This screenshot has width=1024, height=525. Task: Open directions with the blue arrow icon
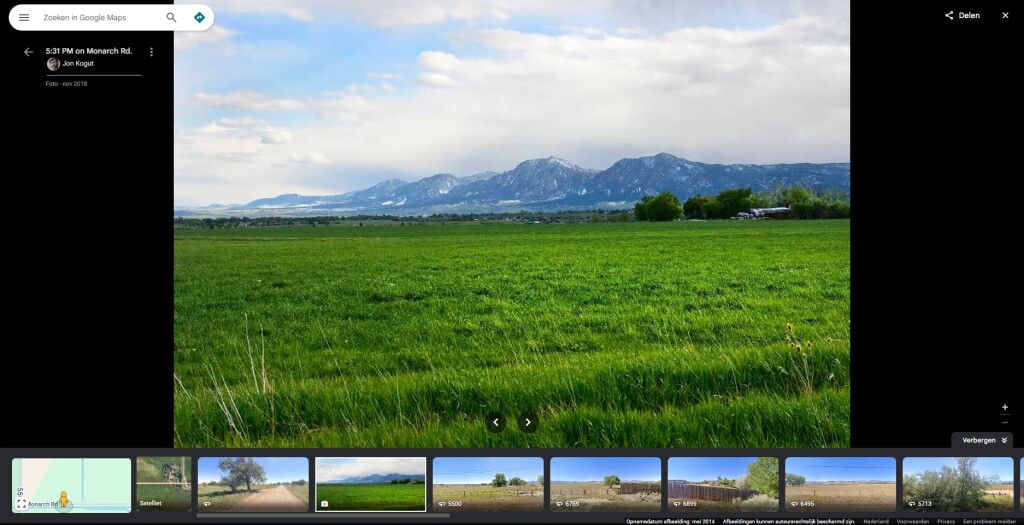199,17
